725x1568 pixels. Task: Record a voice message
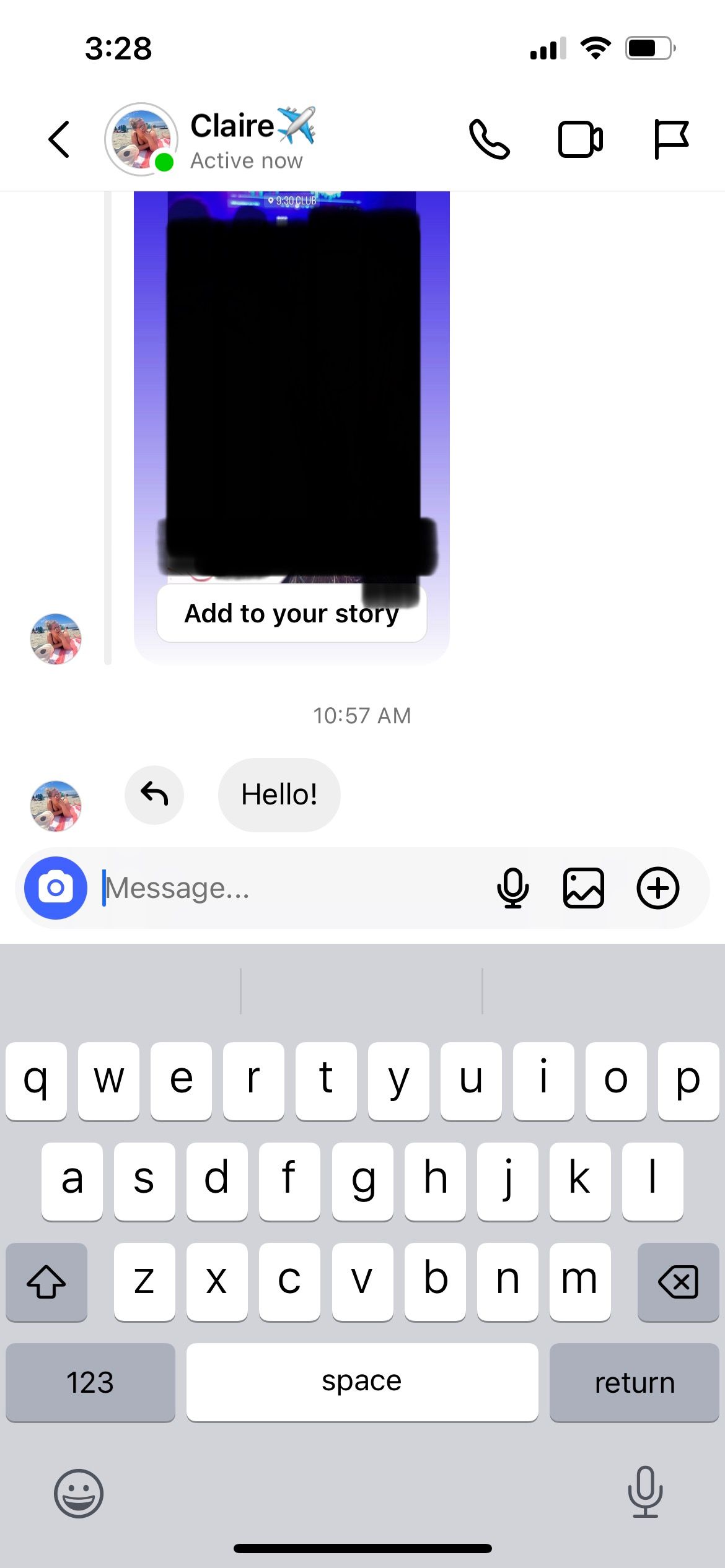[512, 888]
